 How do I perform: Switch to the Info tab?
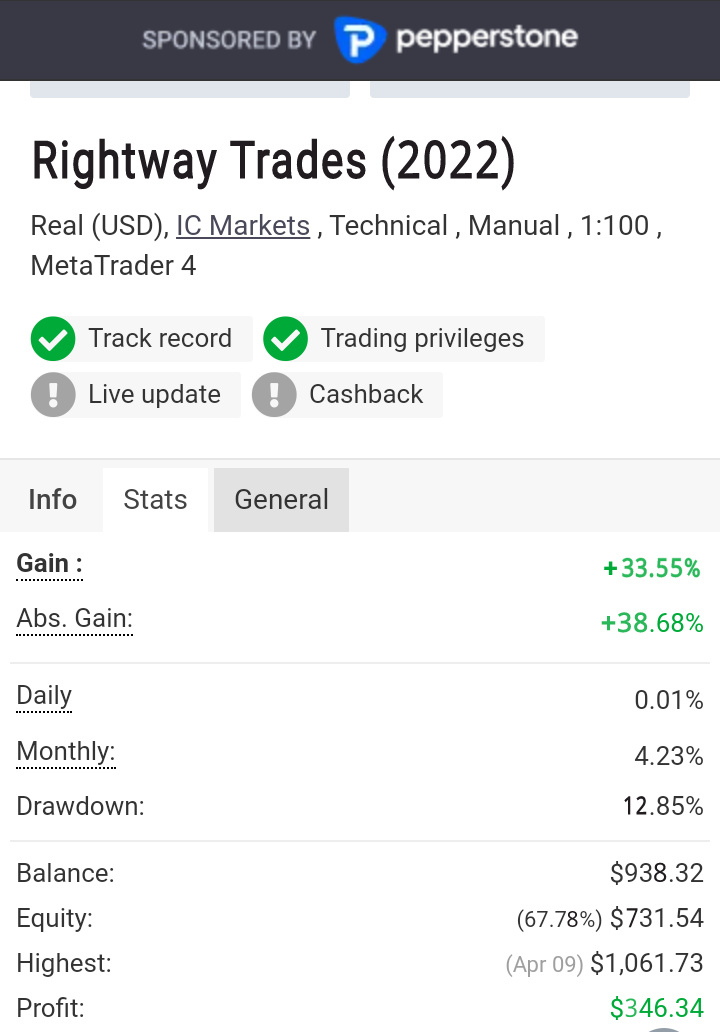tap(53, 499)
